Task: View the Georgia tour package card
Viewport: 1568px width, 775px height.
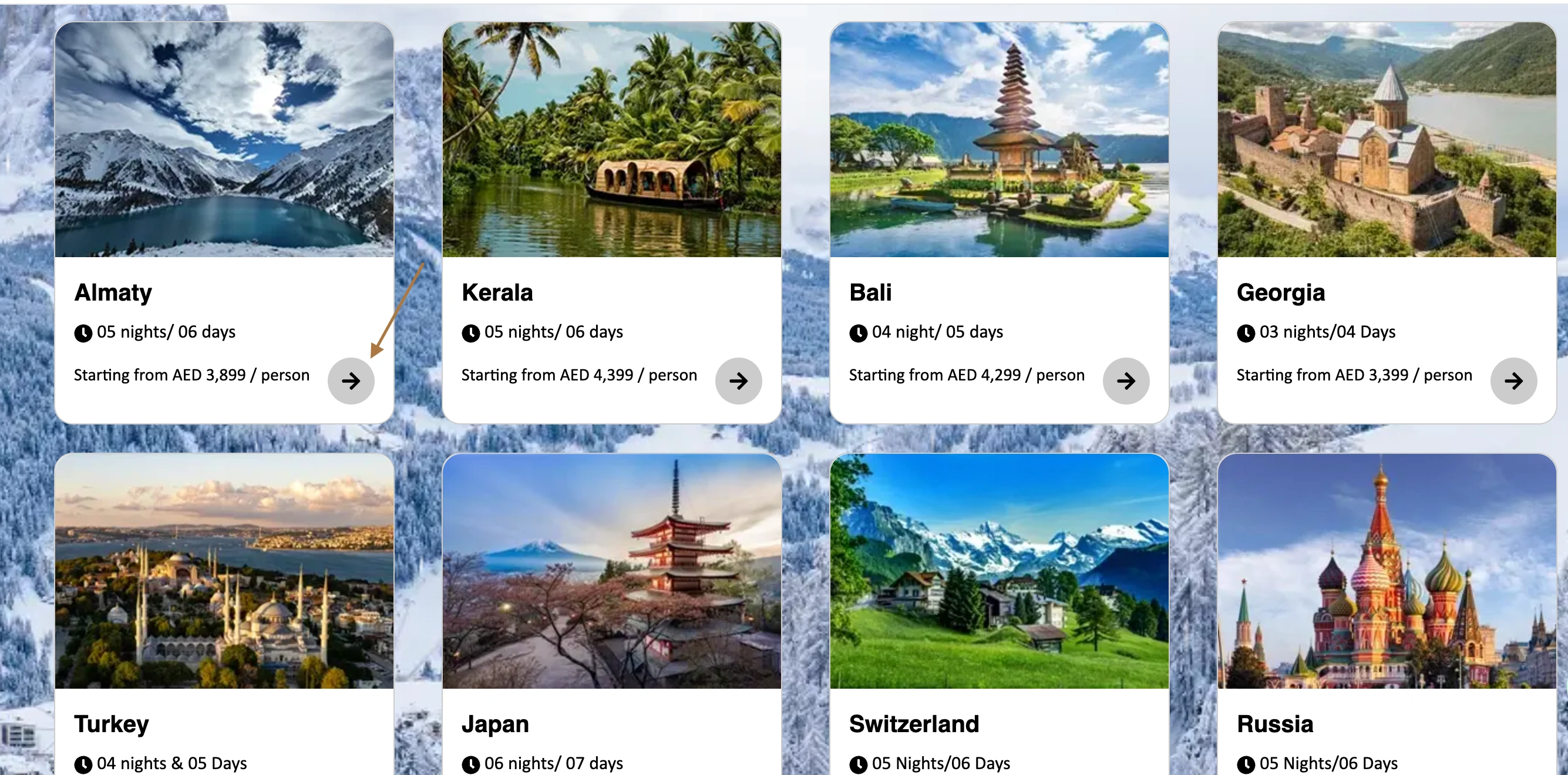Action: coord(1387,140)
